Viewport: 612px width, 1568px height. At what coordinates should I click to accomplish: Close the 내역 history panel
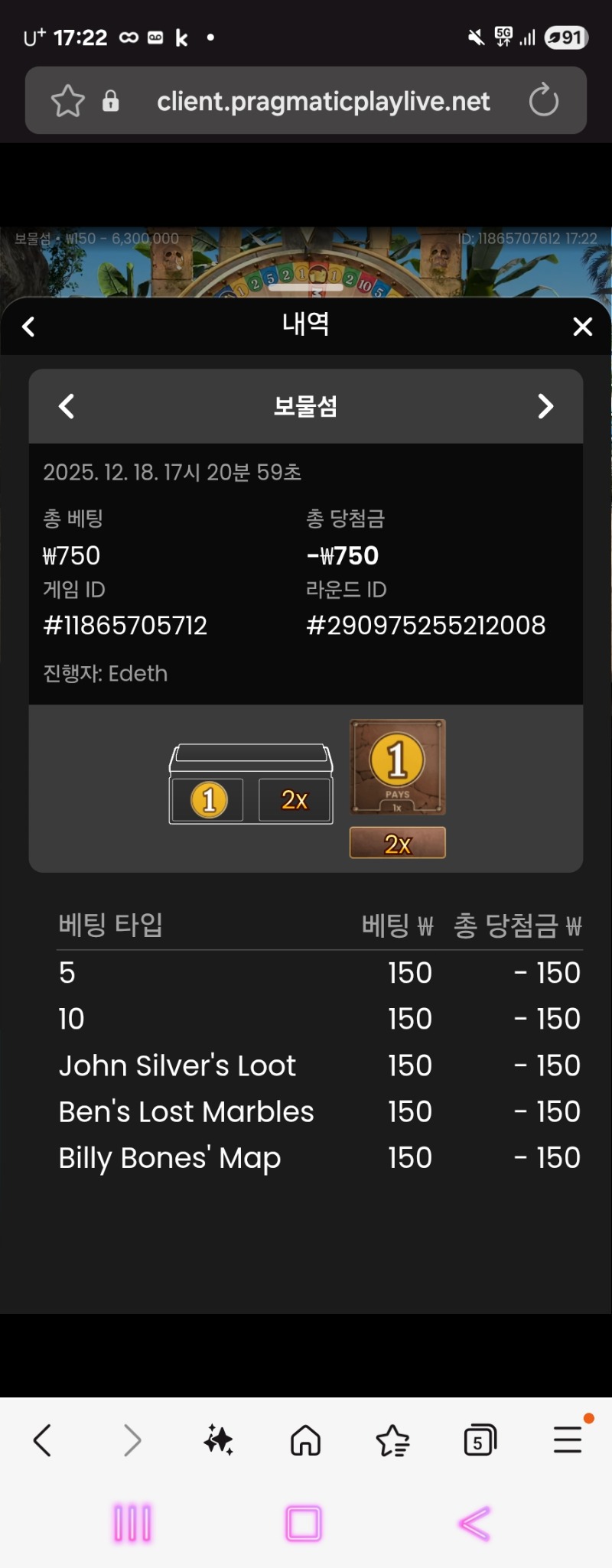582,327
